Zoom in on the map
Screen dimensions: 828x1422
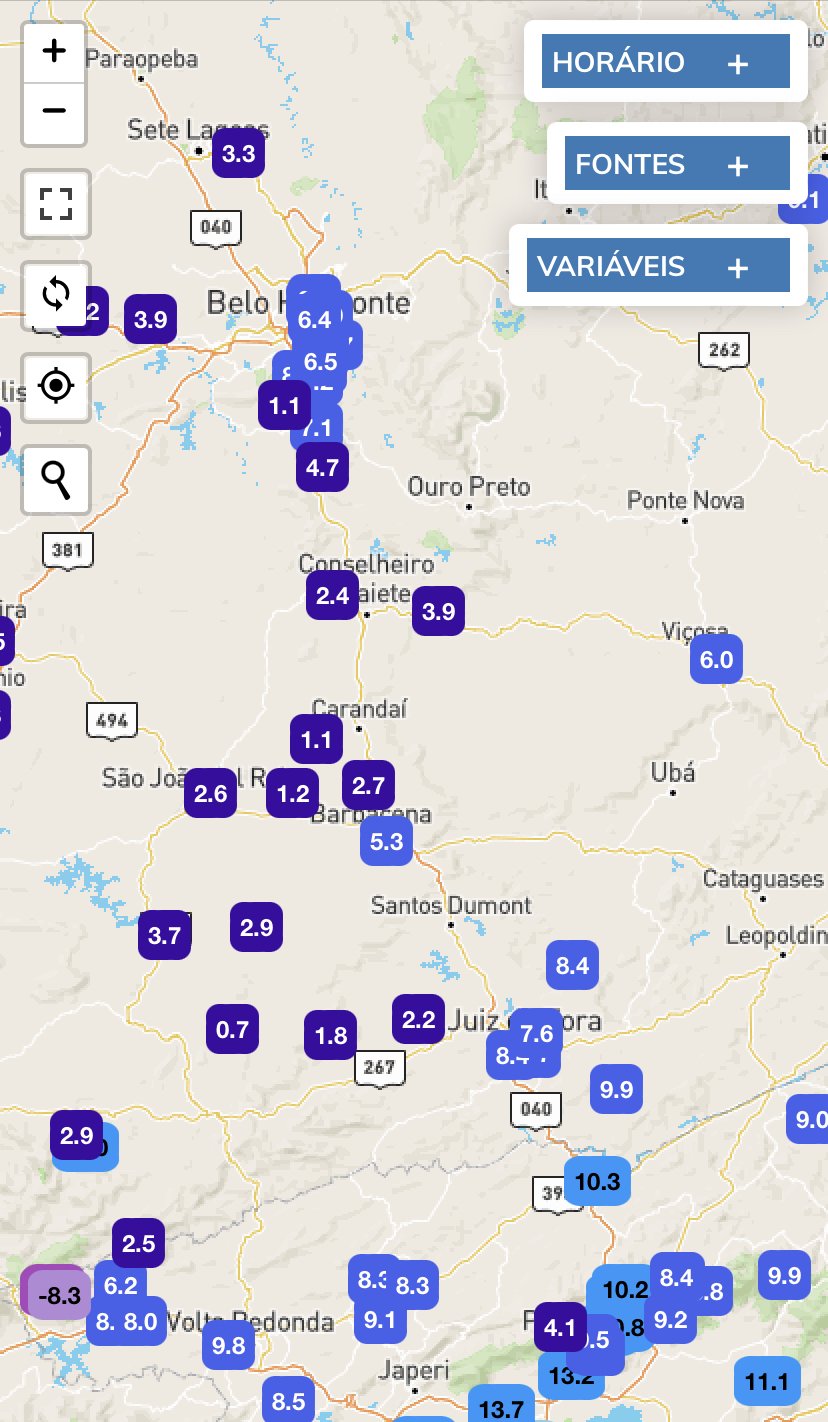click(x=55, y=50)
